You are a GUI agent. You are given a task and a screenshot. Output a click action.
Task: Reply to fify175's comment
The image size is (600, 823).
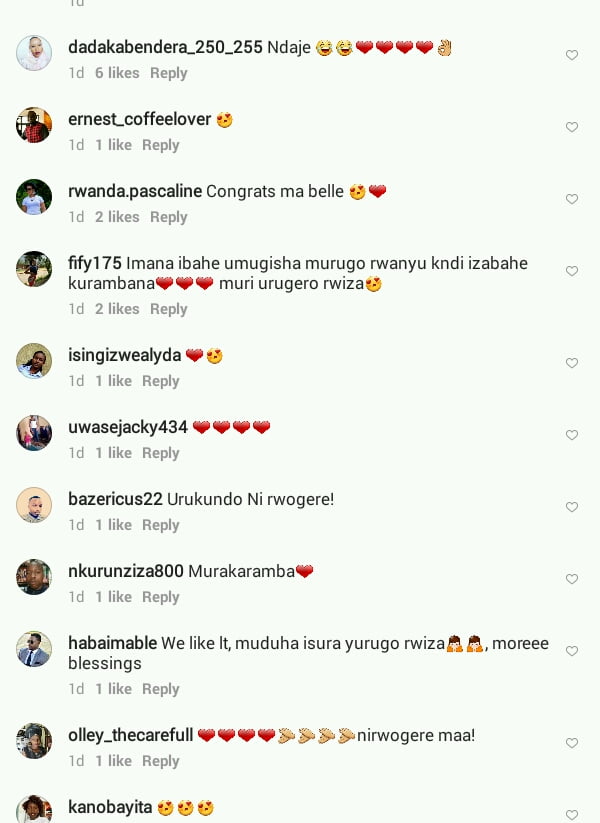pyautogui.click(x=168, y=309)
